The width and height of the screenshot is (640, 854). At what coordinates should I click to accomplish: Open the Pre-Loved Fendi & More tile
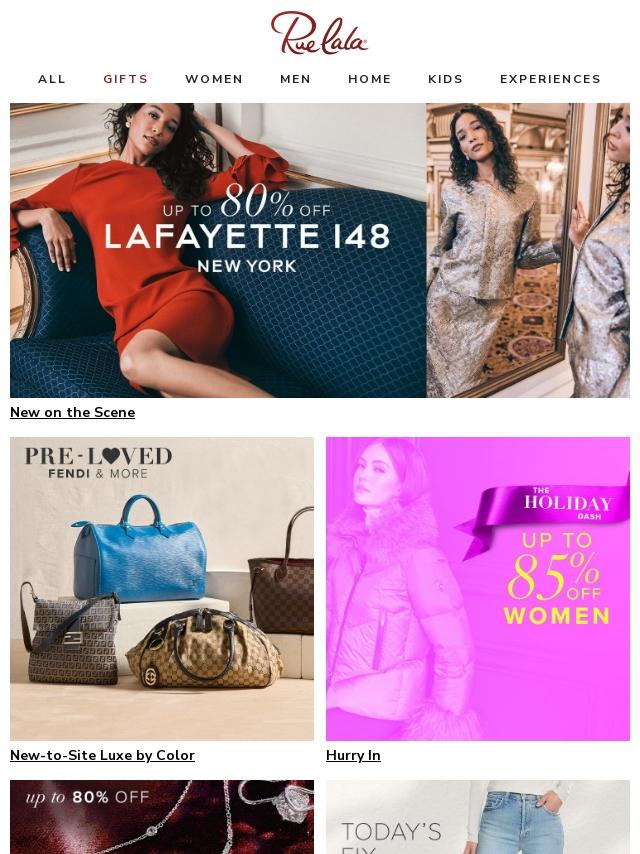point(162,588)
